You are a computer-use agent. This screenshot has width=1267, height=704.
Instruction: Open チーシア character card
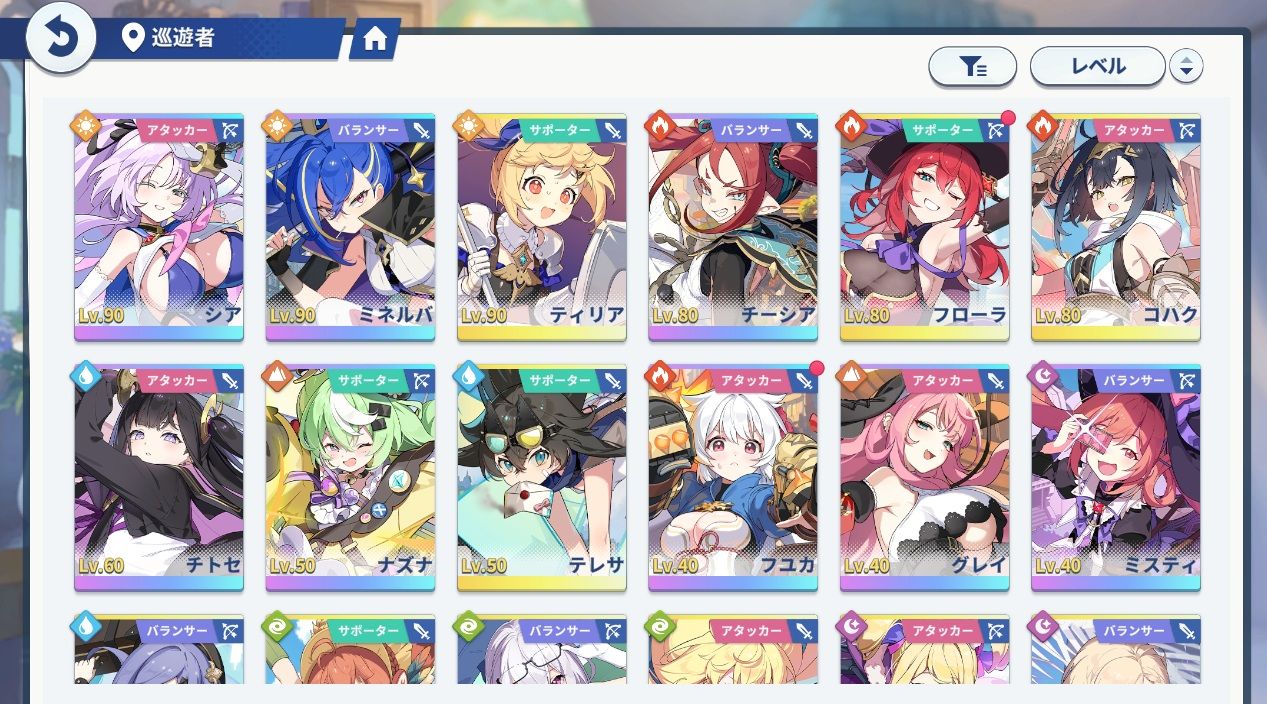click(x=733, y=227)
